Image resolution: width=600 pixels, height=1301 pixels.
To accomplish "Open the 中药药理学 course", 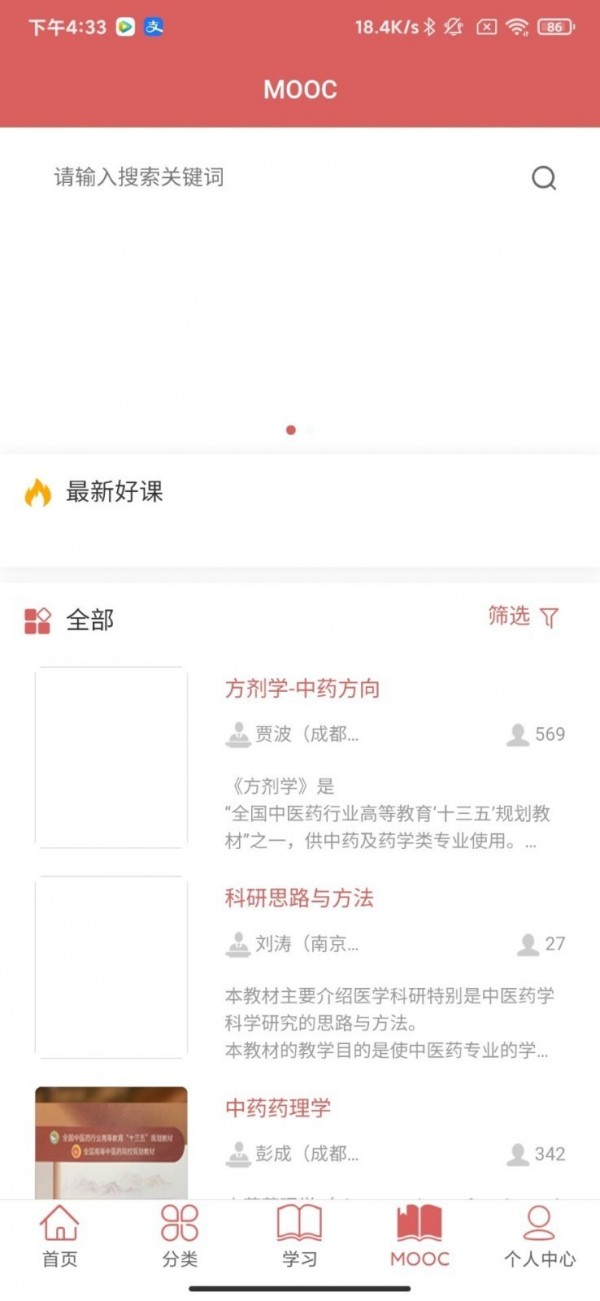I will point(278,1108).
